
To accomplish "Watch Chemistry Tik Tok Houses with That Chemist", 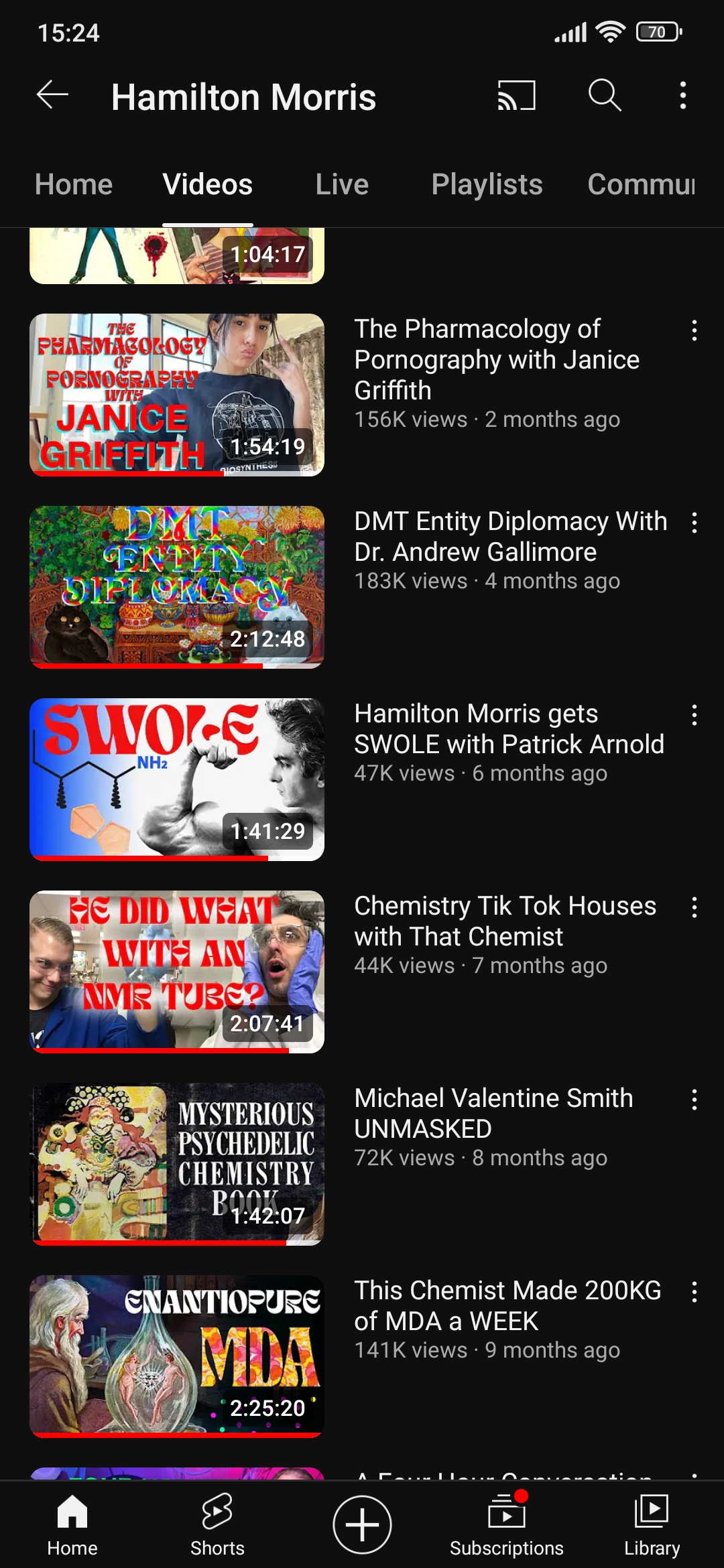I will [x=505, y=921].
